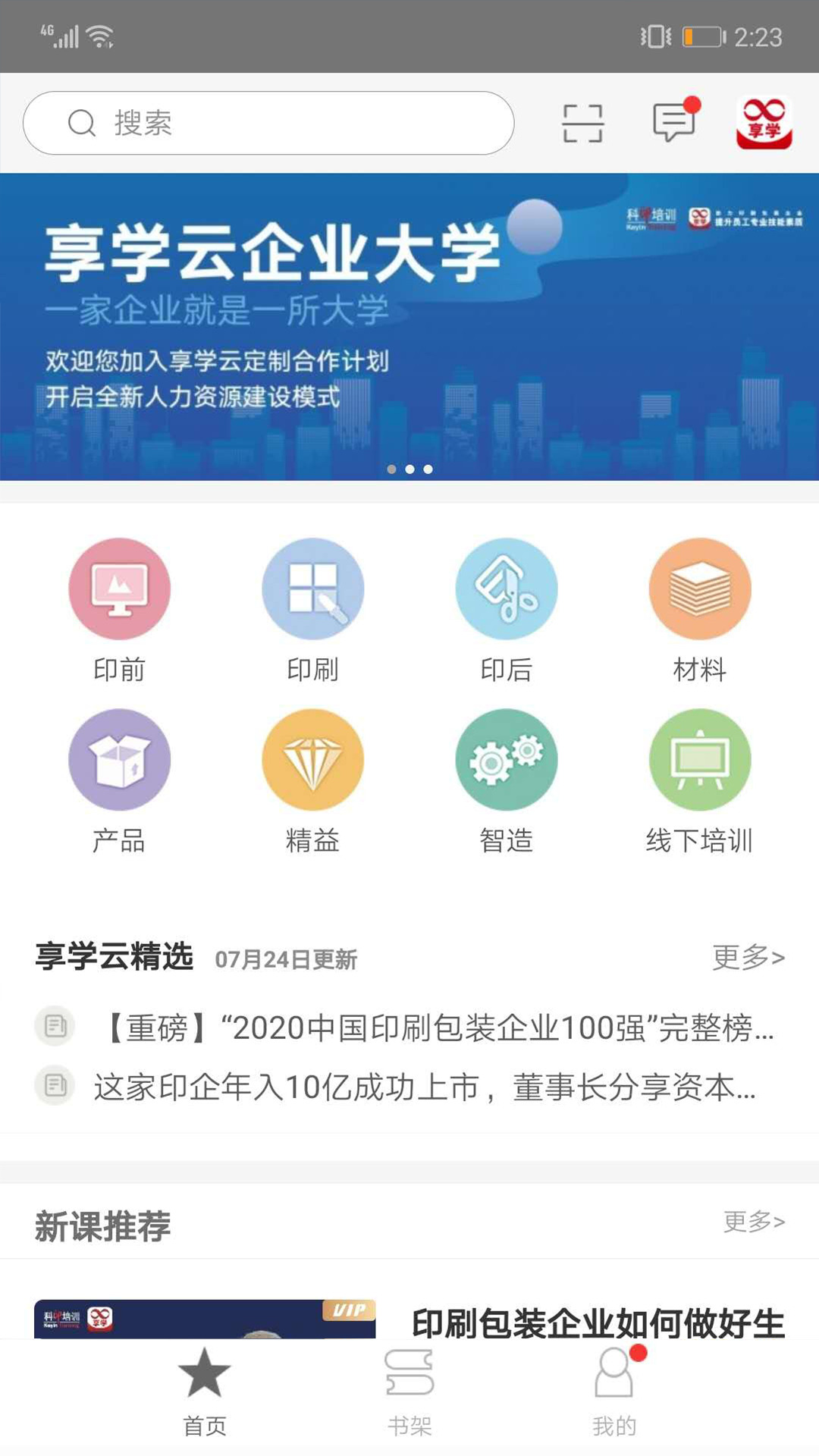Select the 印刷 (printing) category icon

312,588
